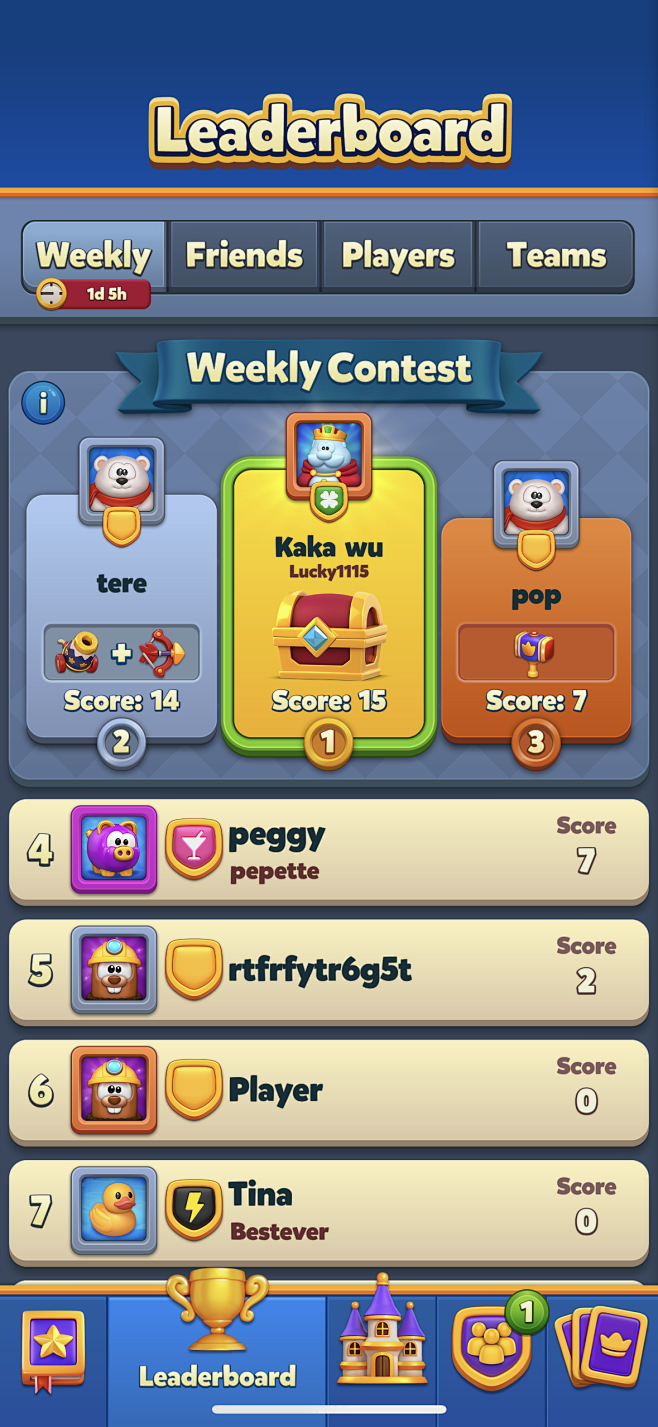Select the Weekly leaderboard tab
The height and width of the screenshot is (1427, 658).
[x=94, y=256]
